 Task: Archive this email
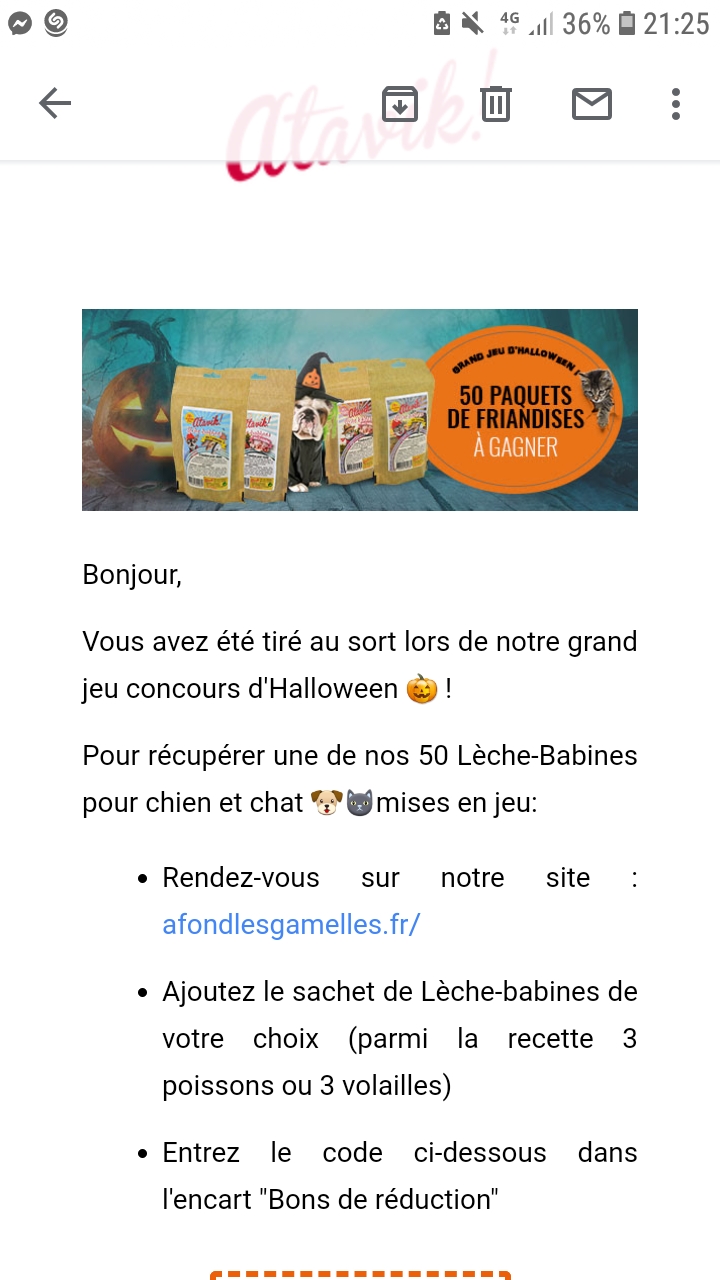pyautogui.click(x=399, y=103)
